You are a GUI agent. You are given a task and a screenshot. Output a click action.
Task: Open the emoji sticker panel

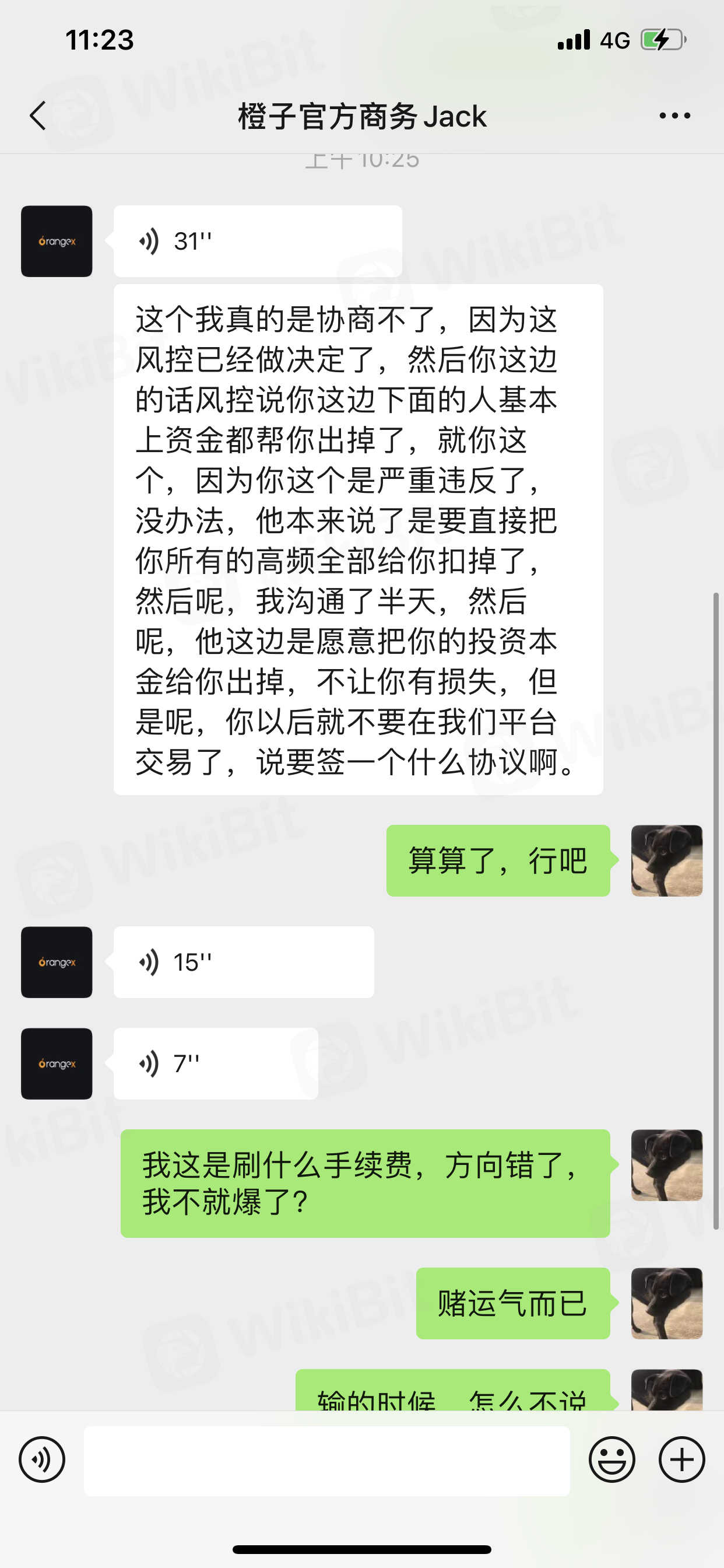point(611,1459)
